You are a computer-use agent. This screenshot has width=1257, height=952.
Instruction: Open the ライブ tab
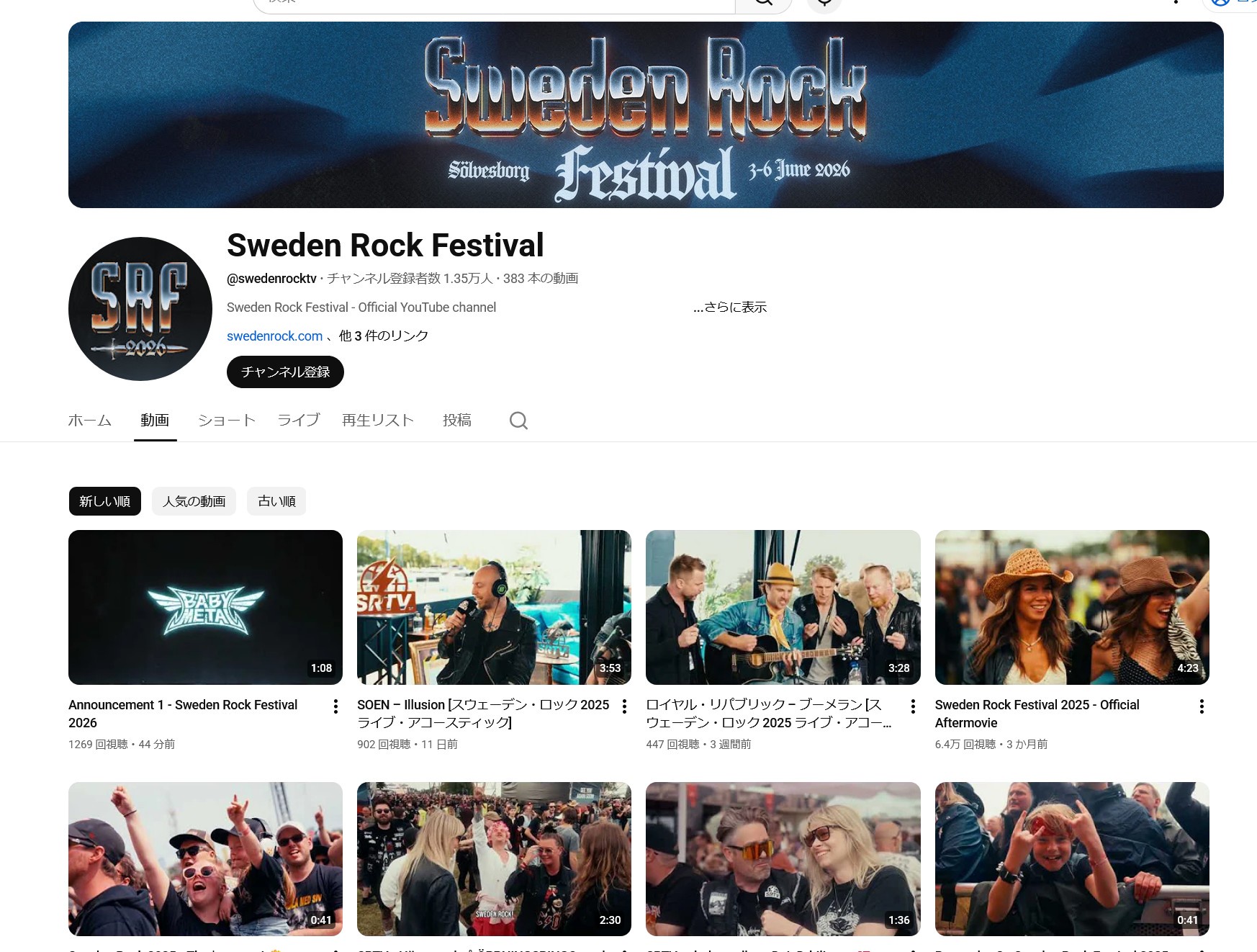tap(299, 421)
